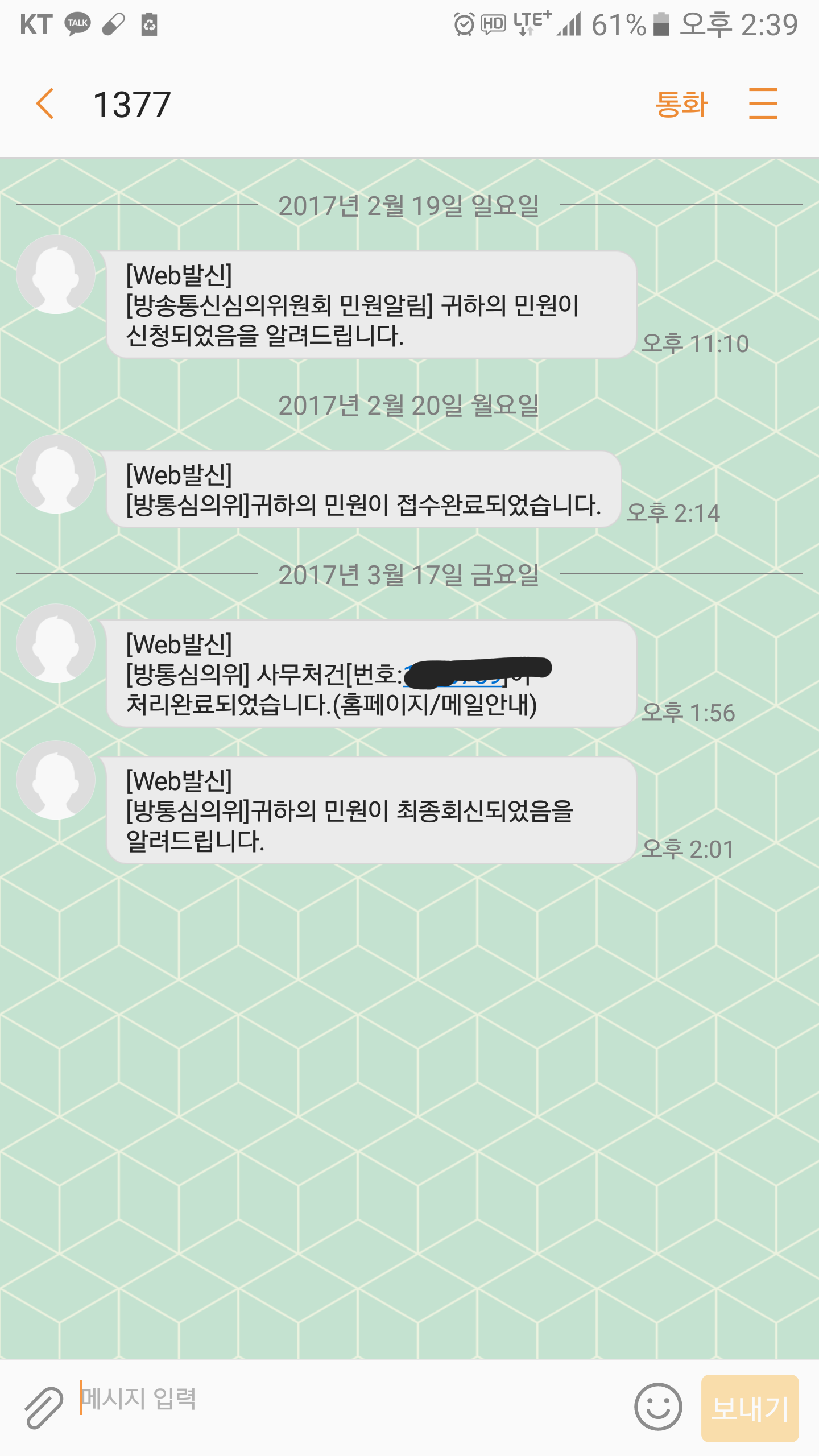Image resolution: width=819 pixels, height=1456 pixels.
Task: Focus the 메시지 입력 text field
Action: pos(341,1399)
